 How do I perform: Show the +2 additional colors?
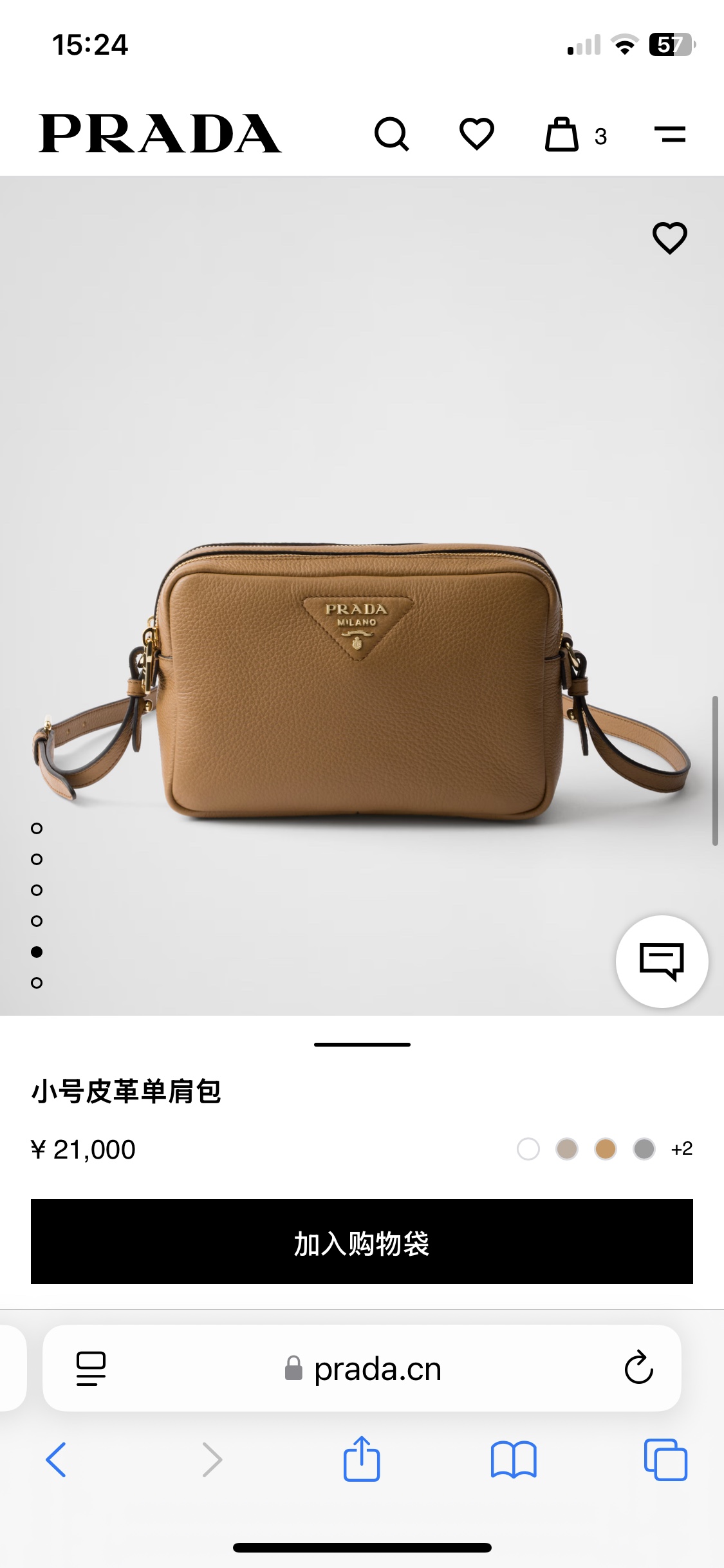[x=682, y=1149]
